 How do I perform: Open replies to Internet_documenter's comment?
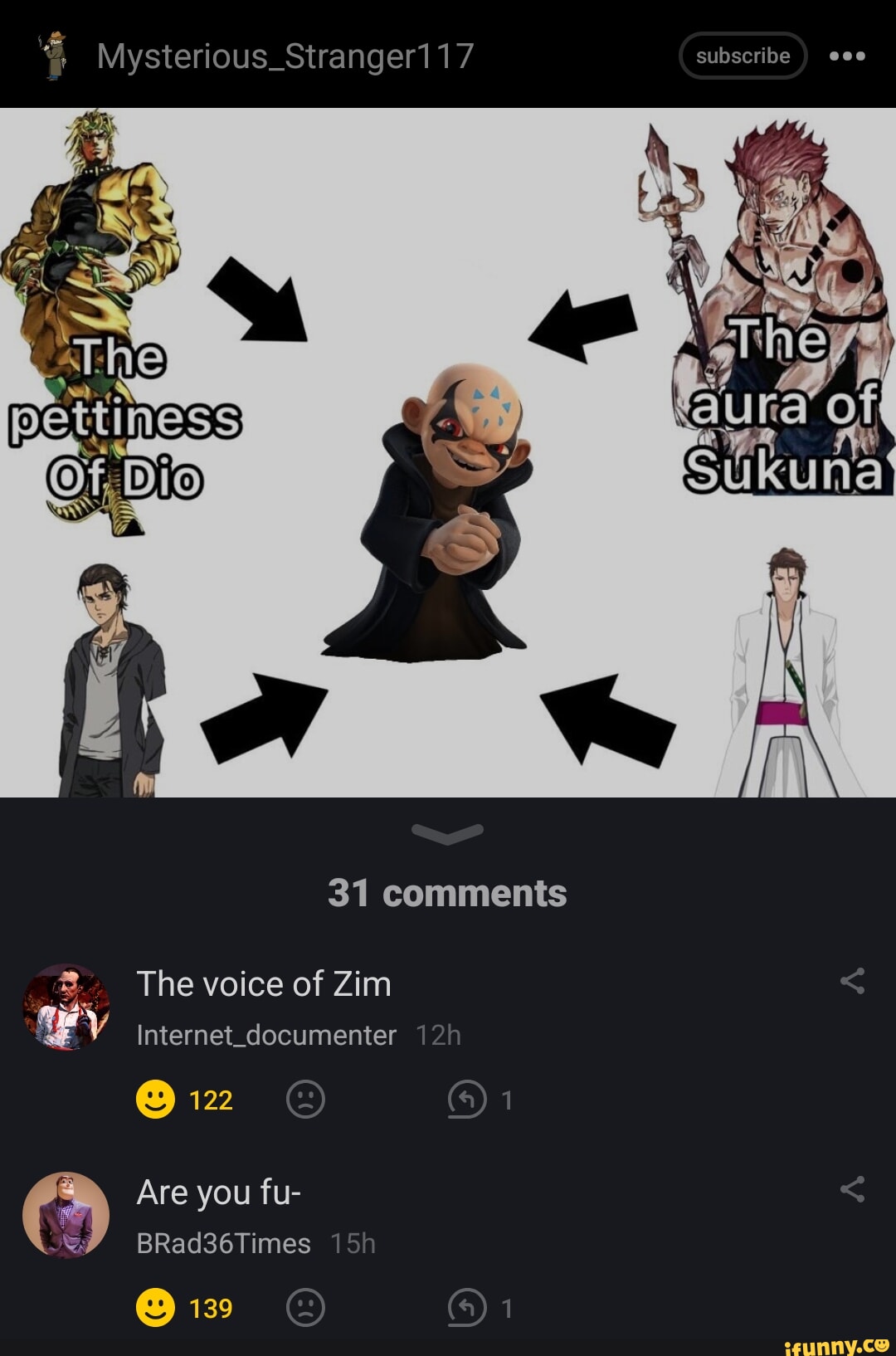[x=469, y=1100]
